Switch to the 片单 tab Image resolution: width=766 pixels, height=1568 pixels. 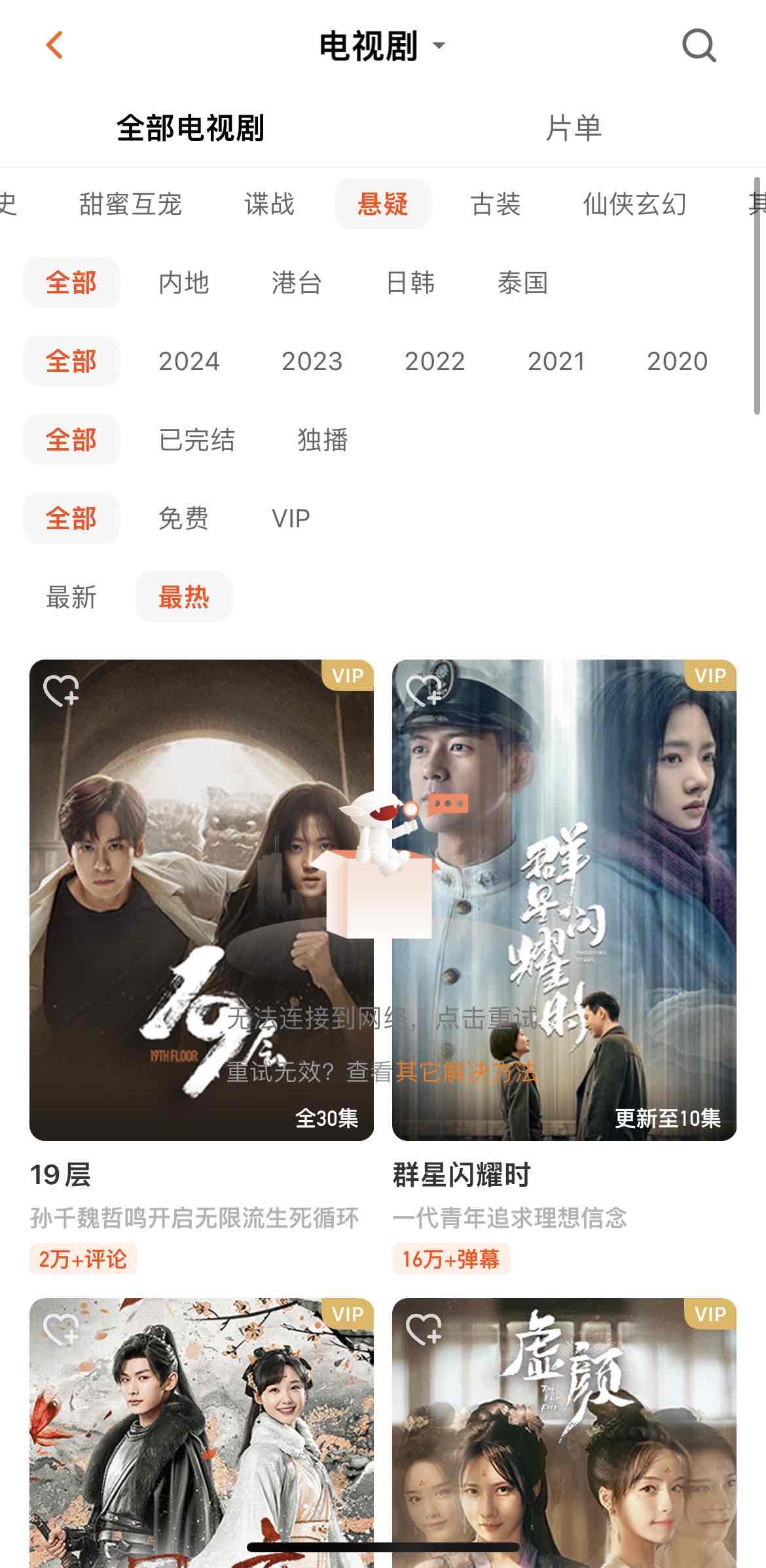tap(574, 128)
